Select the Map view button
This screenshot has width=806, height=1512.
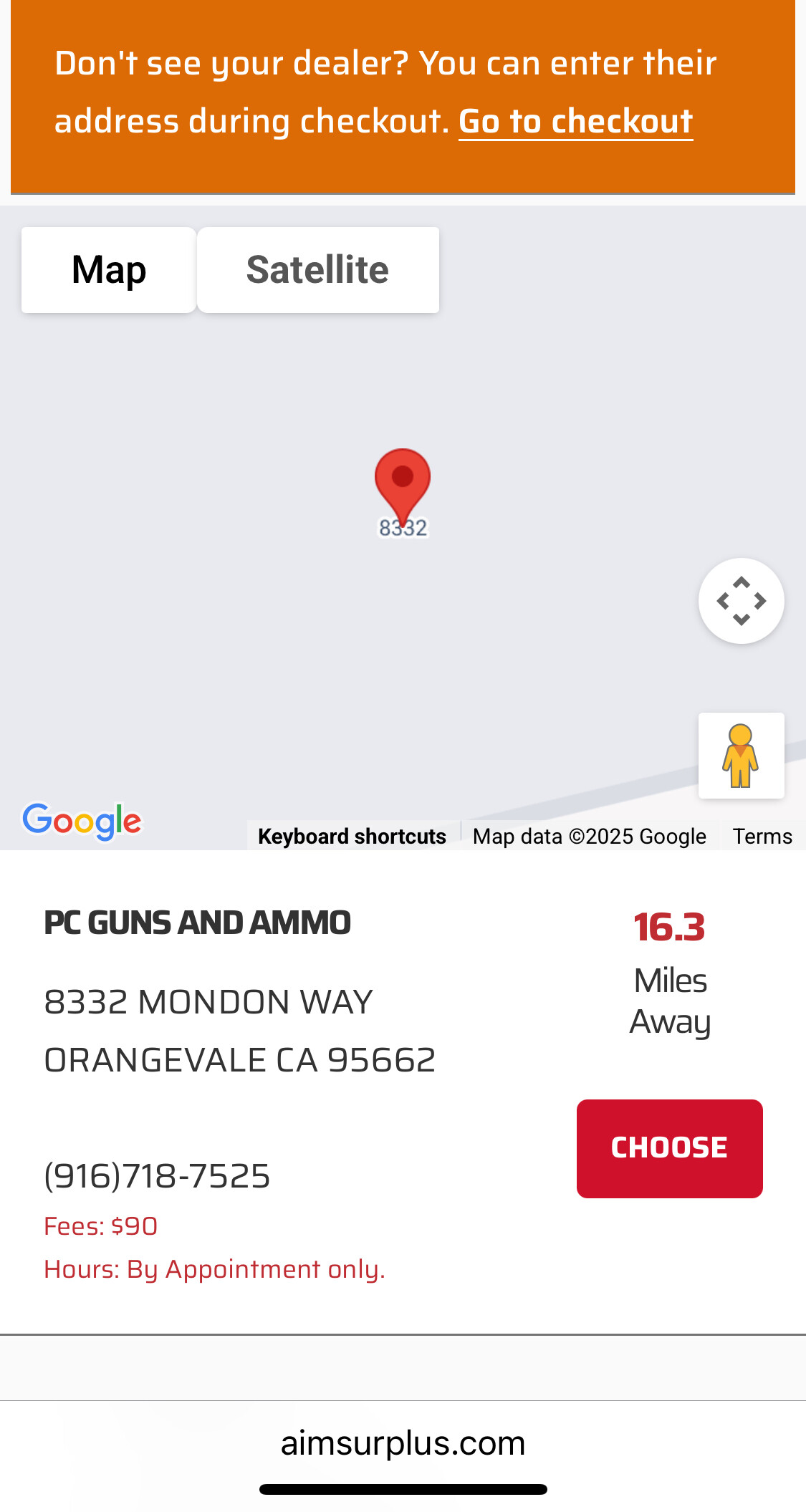[109, 270]
